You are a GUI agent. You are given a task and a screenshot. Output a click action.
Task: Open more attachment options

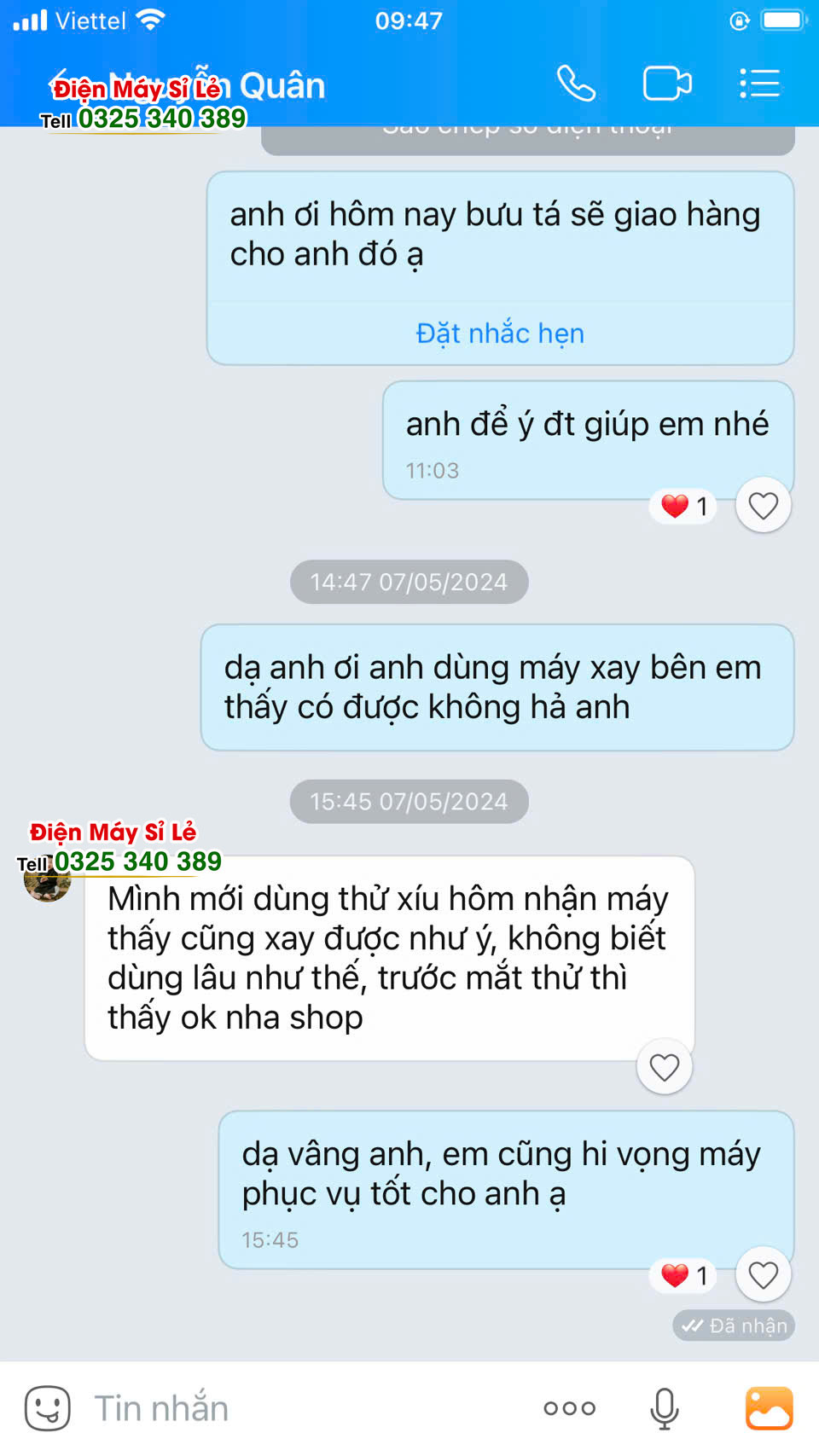tap(569, 1408)
